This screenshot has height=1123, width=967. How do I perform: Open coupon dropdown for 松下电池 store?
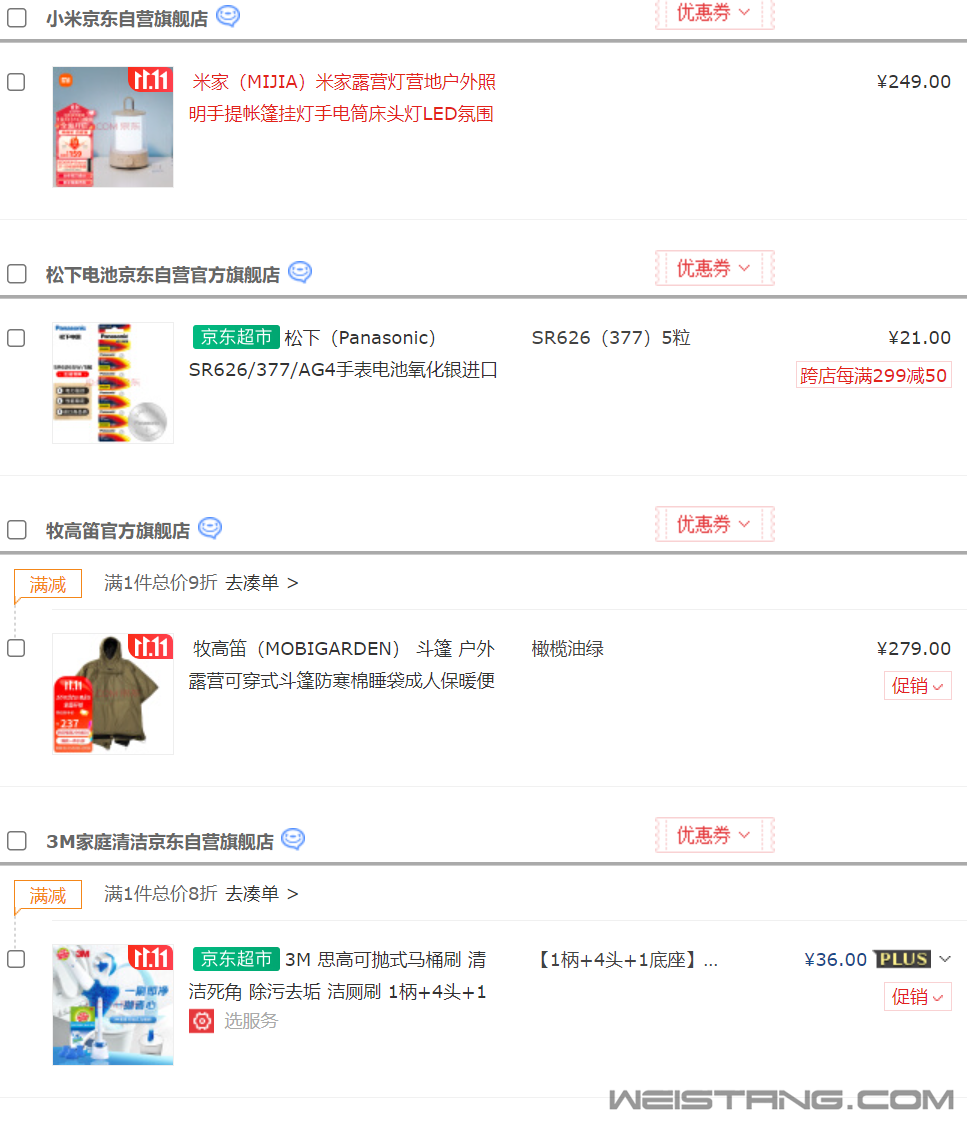click(714, 268)
